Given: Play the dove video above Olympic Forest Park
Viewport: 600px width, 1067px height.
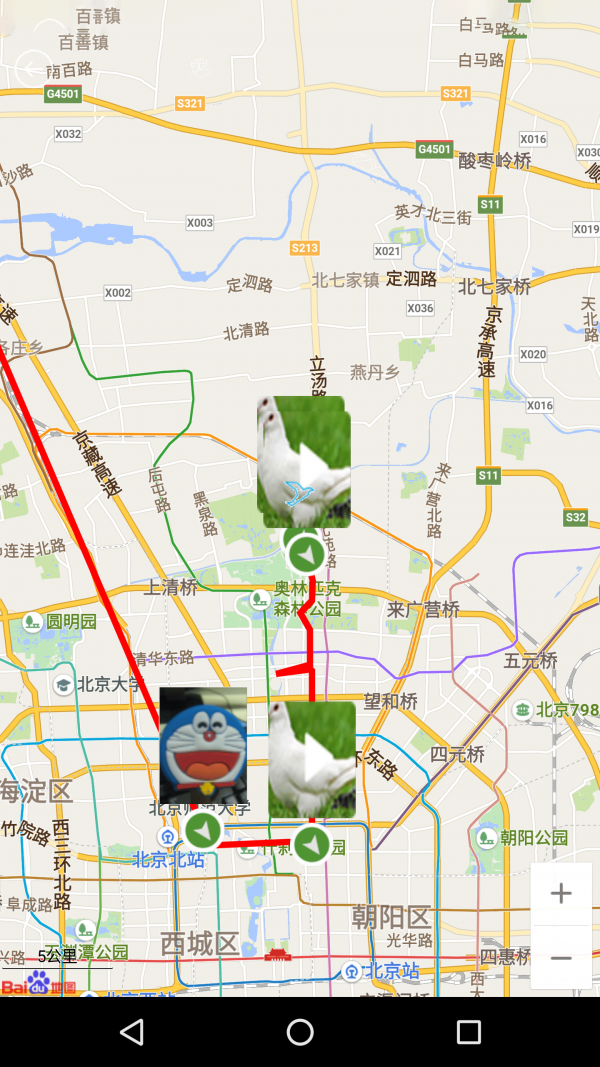Looking at the screenshot, I should click(306, 462).
